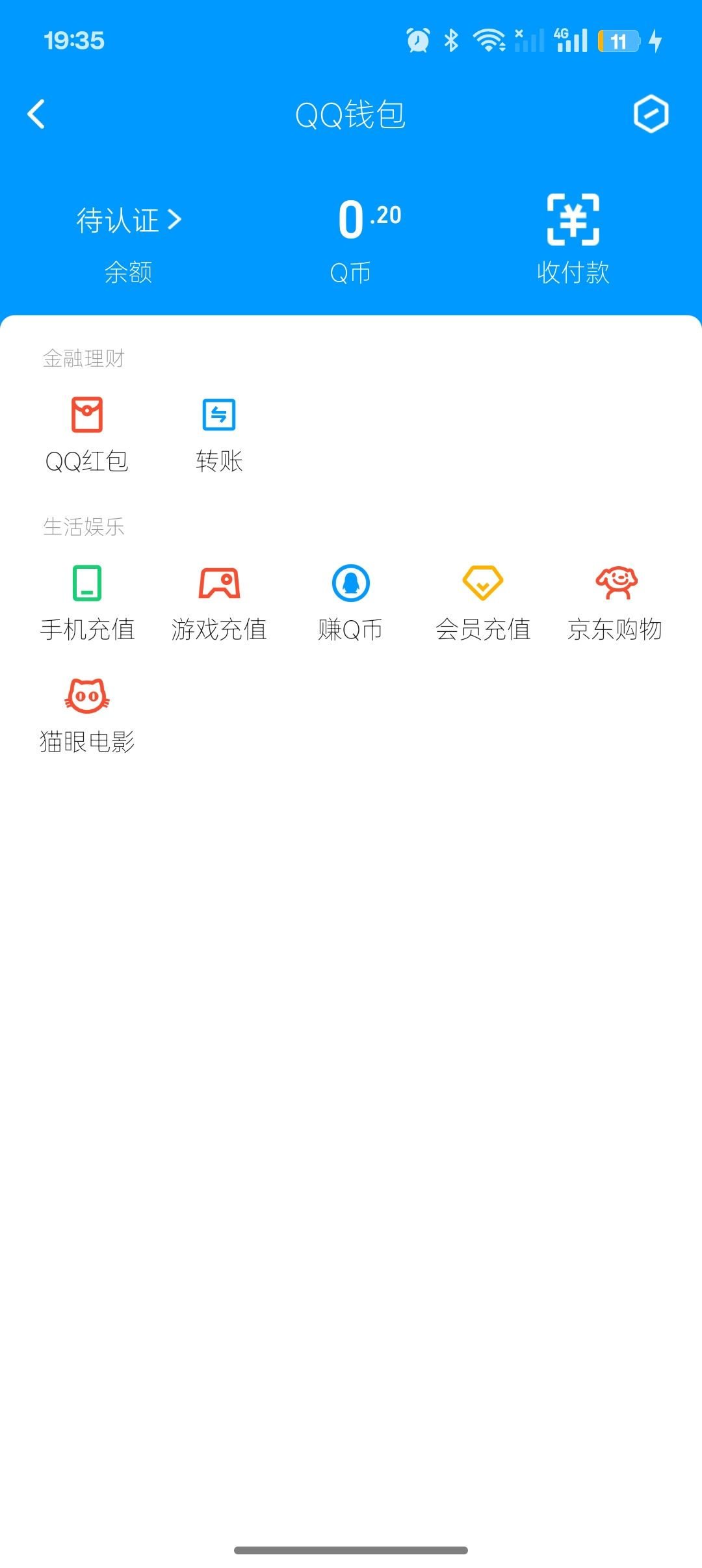Open 游戏充值 game recharge
Screen dimensions: 702x1568
(x=219, y=598)
